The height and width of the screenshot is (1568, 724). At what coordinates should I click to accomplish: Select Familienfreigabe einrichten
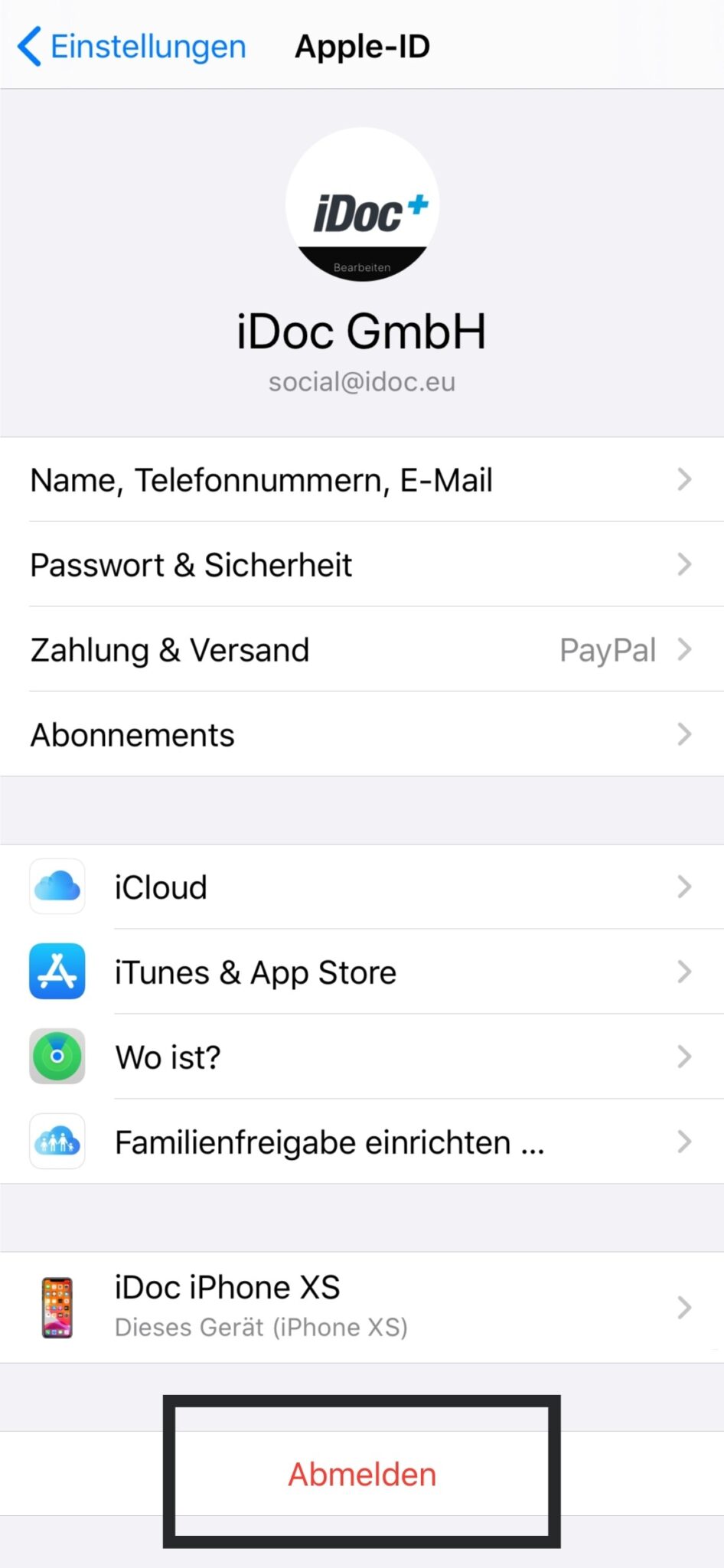point(361,1142)
